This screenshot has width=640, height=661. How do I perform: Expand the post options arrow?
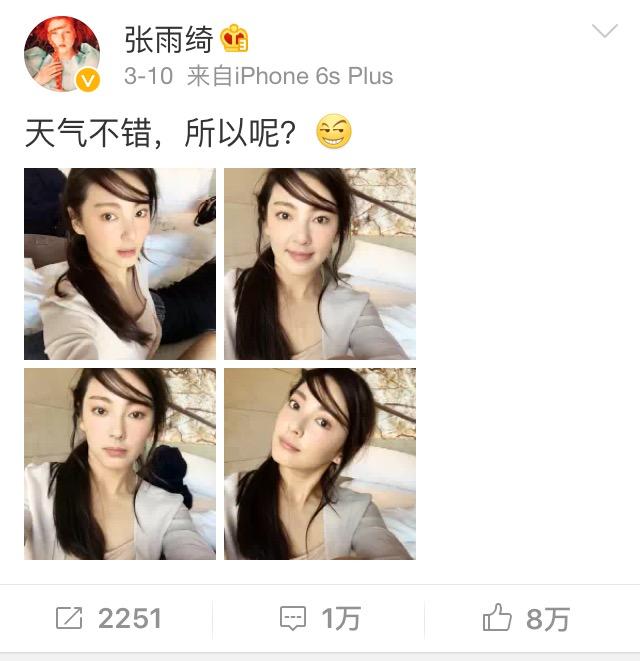pos(604,32)
